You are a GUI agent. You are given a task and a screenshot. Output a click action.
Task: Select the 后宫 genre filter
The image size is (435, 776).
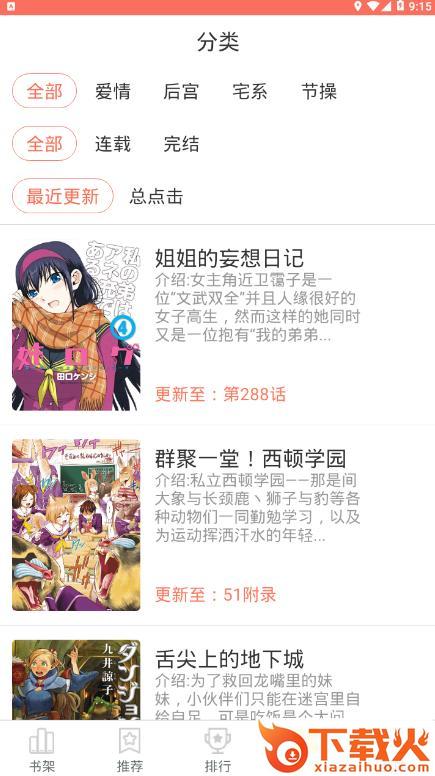[181, 91]
